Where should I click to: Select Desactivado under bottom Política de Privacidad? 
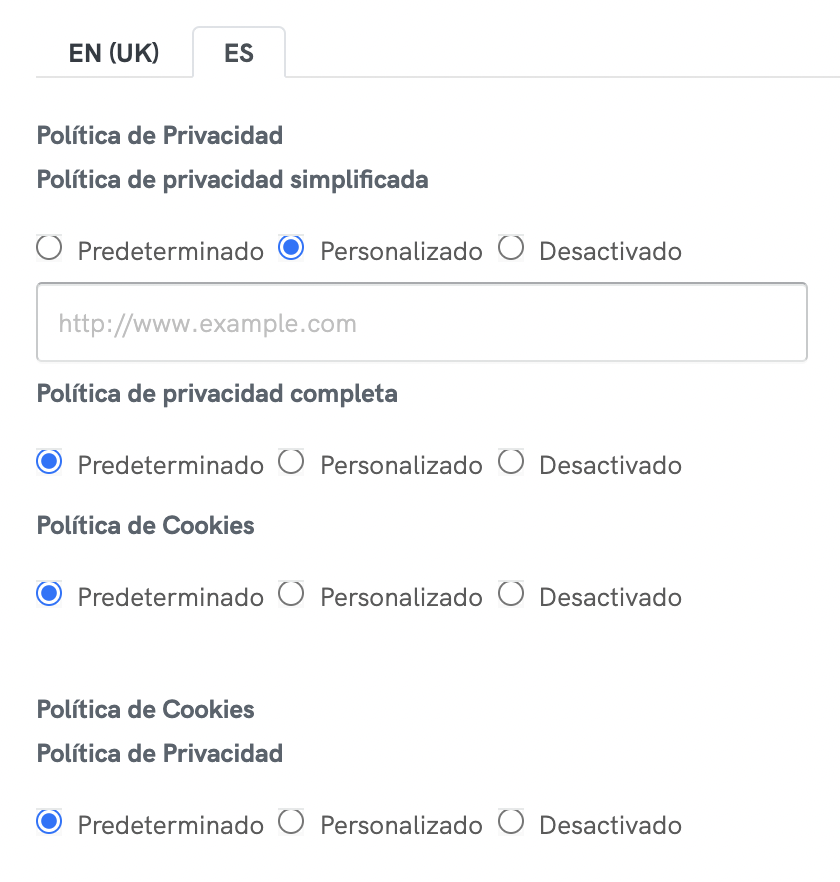click(x=511, y=821)
